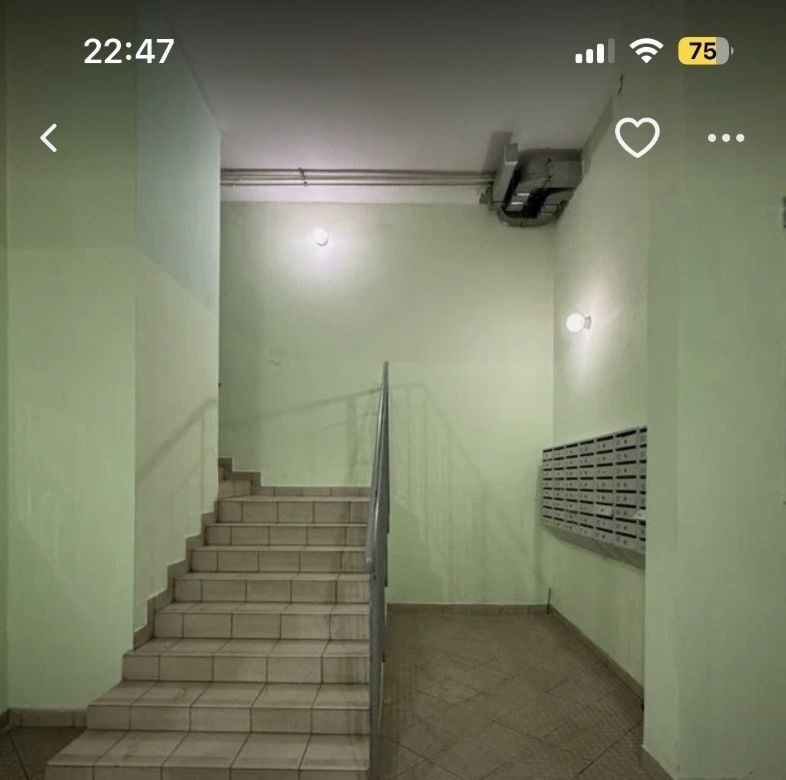Open the three-dot overflow menu
Screen dimensions: 786x780
point(726,138)
